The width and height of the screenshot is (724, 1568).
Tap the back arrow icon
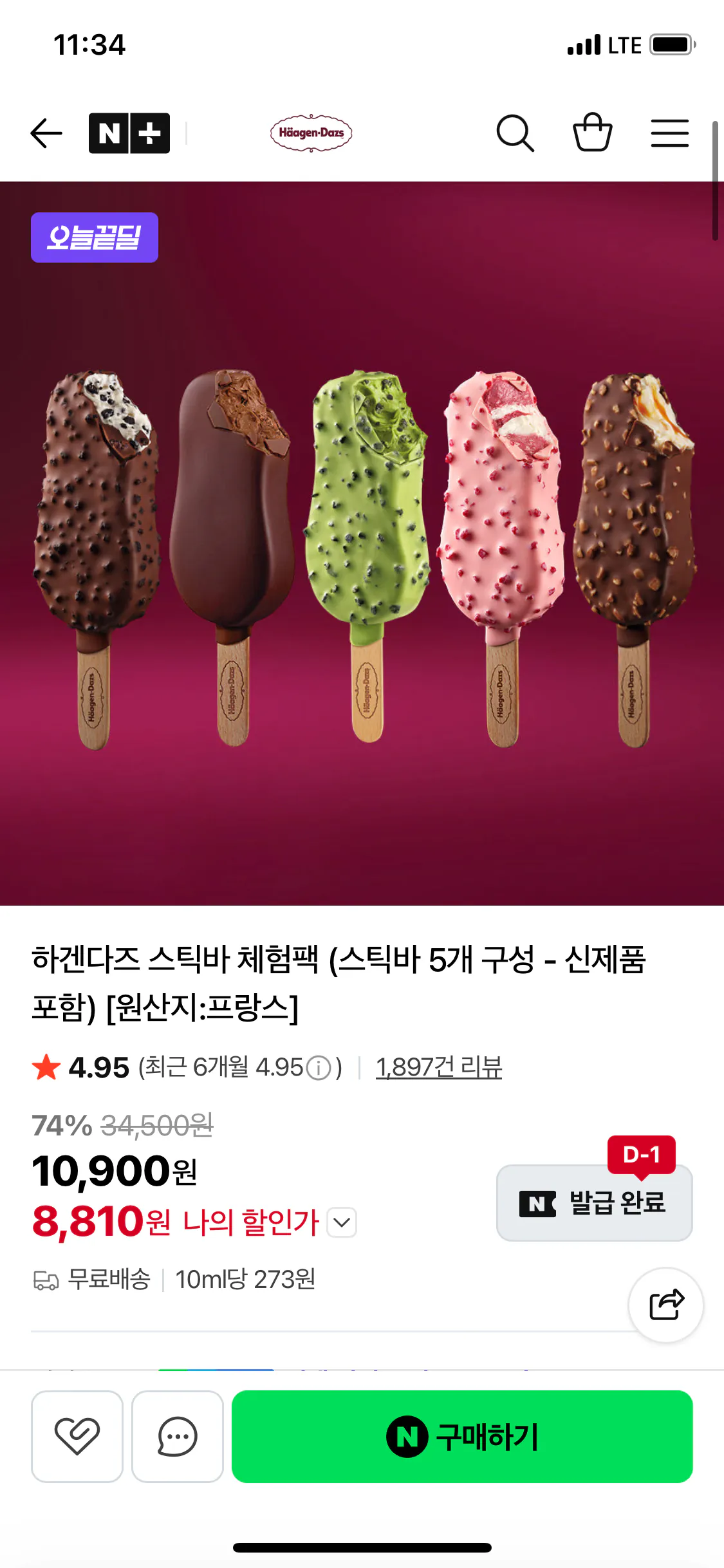(x=46, y=132)
